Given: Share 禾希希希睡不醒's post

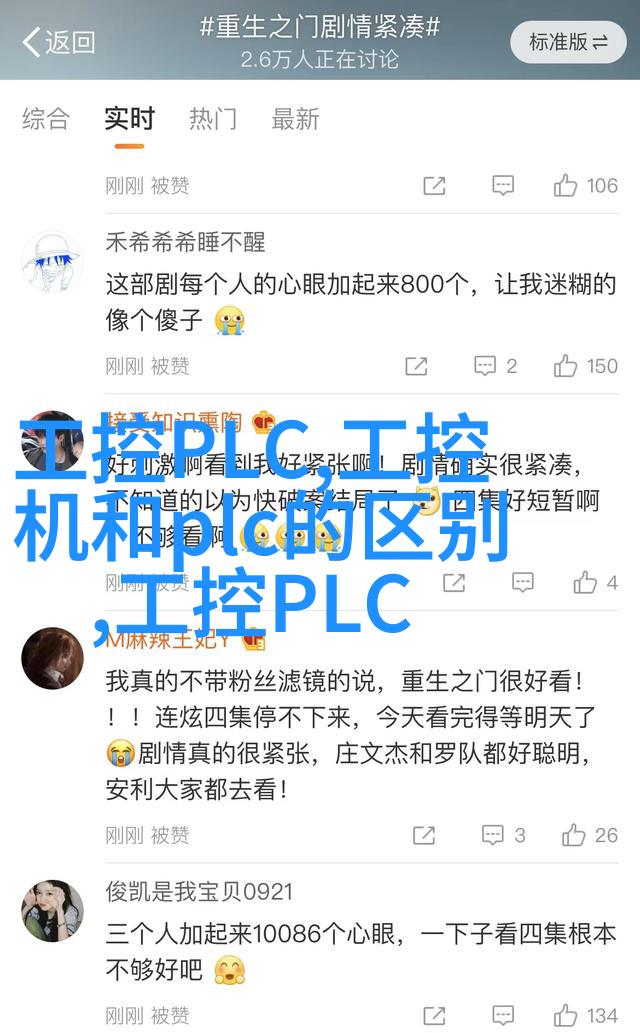Looking at the screenshot, I should [x=416, y=366].
